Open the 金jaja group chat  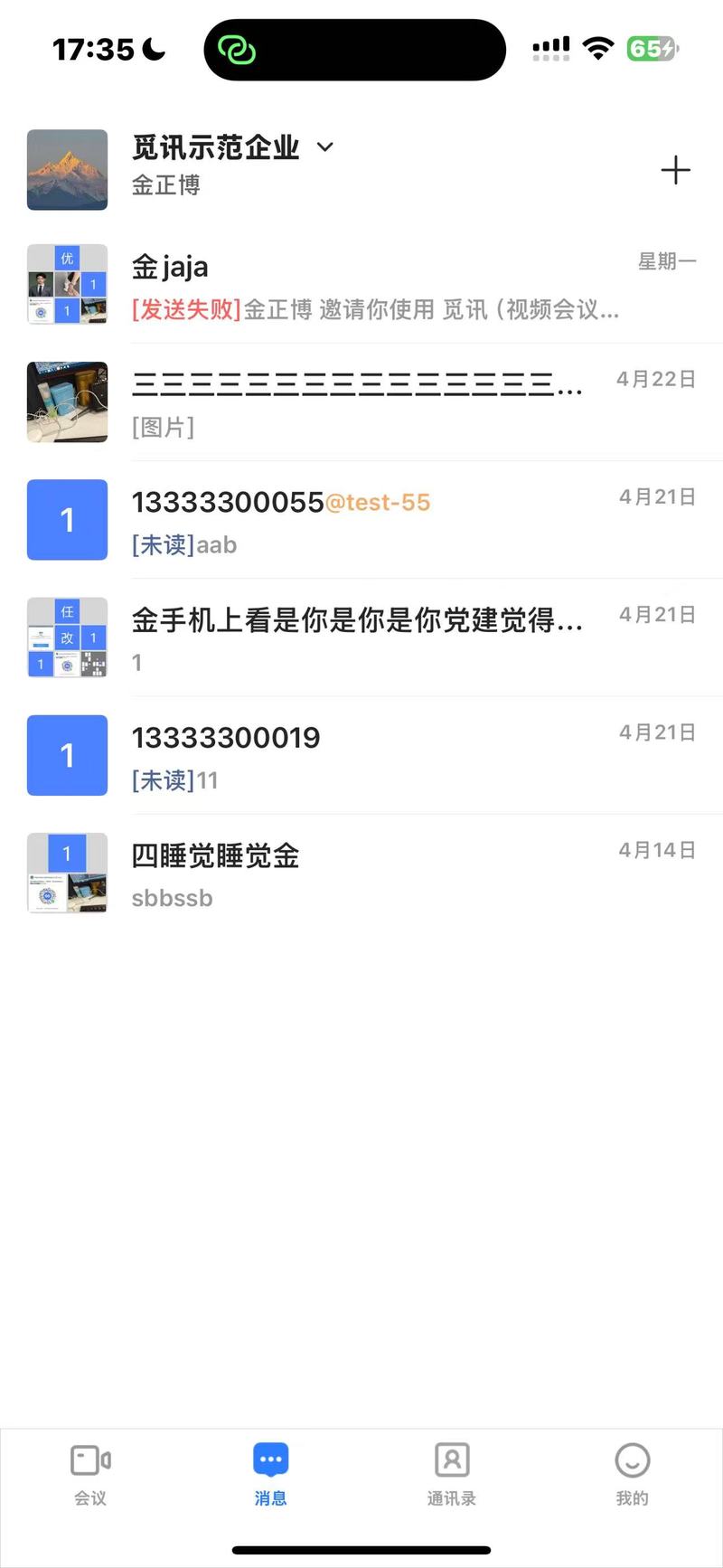pos(361,285)
